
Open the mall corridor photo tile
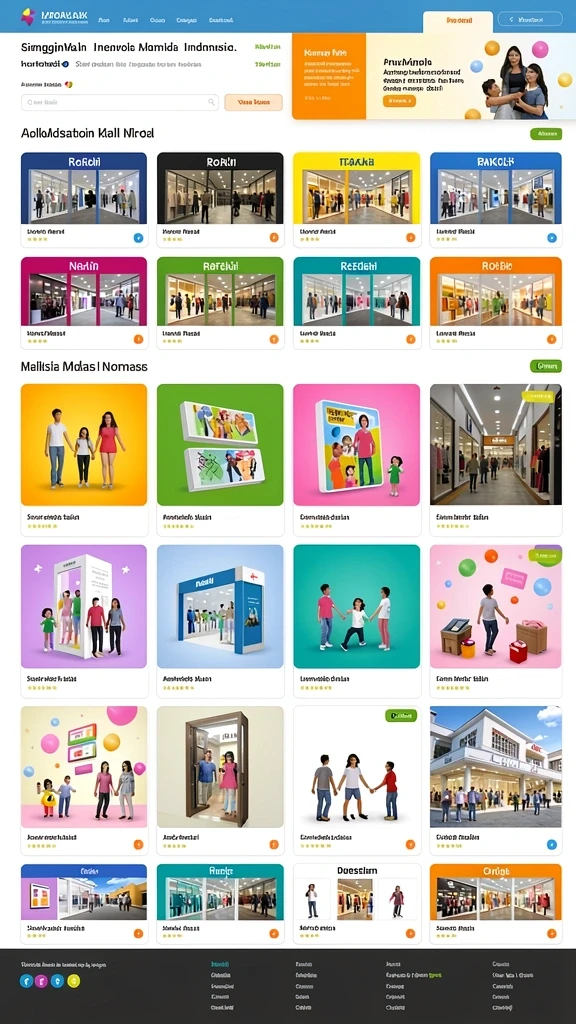496,460
